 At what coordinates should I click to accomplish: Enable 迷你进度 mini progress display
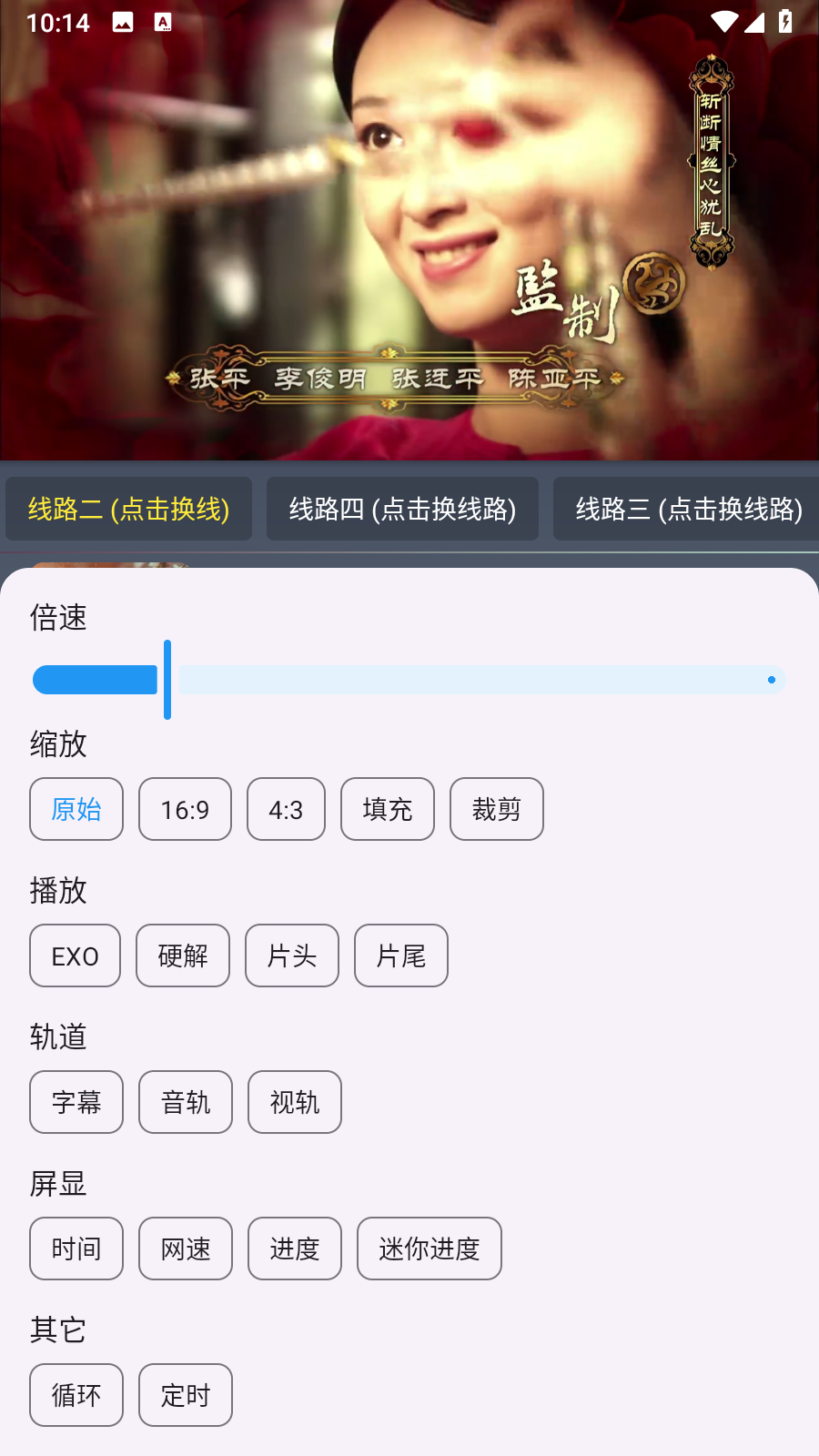click(430, 1249)
